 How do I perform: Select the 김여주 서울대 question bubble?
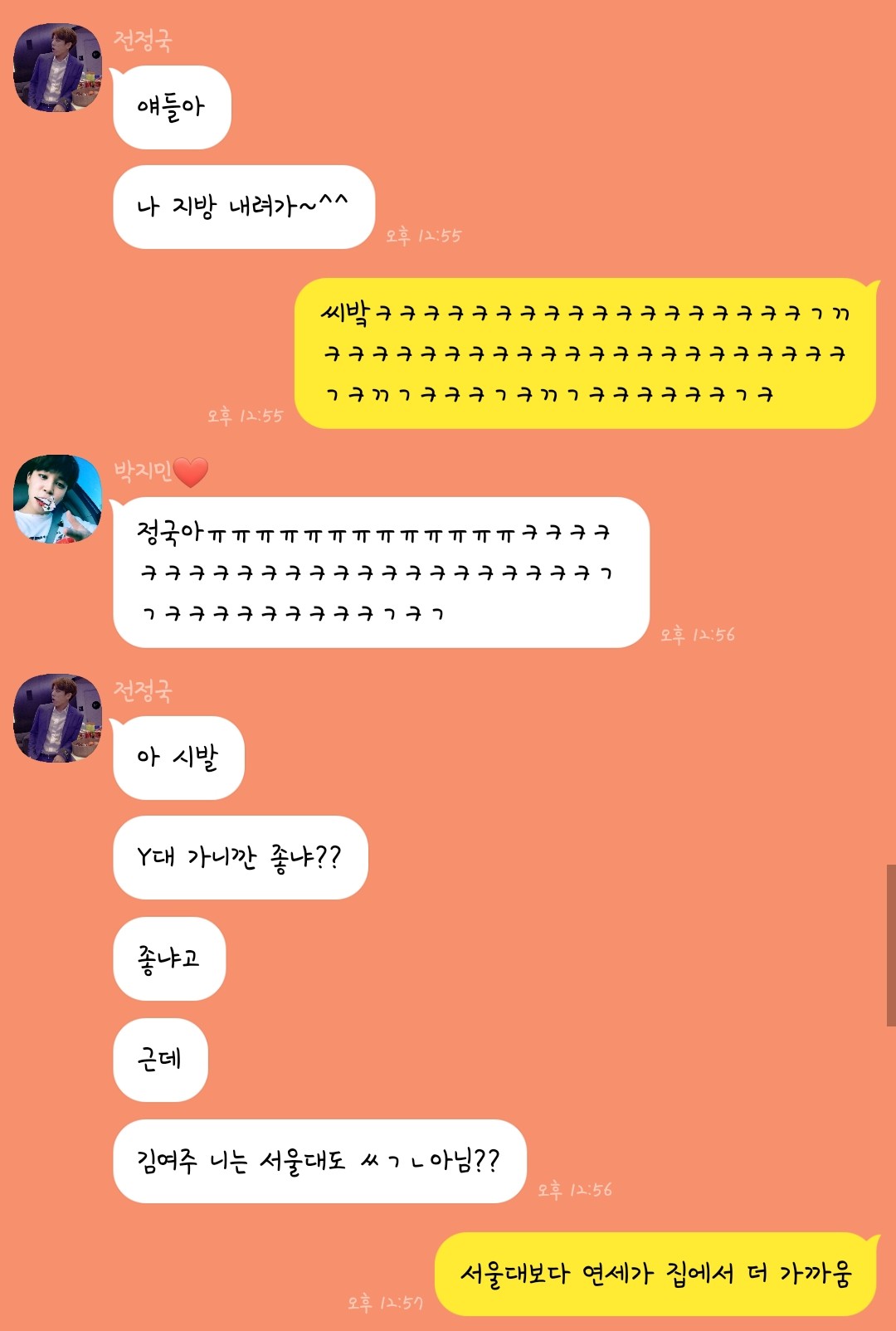(315, 1162)
